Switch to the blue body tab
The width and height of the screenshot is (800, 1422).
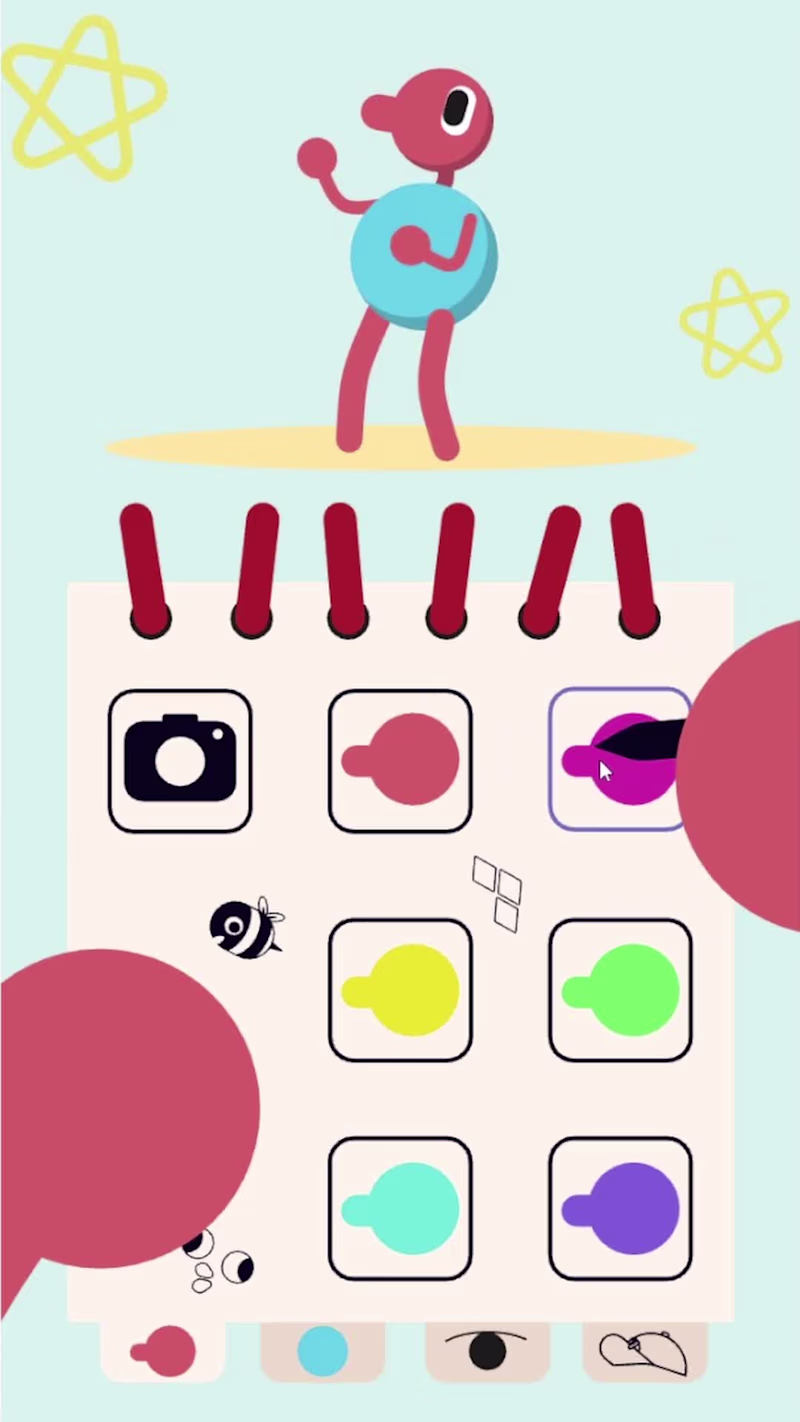tap(322, 1352)
